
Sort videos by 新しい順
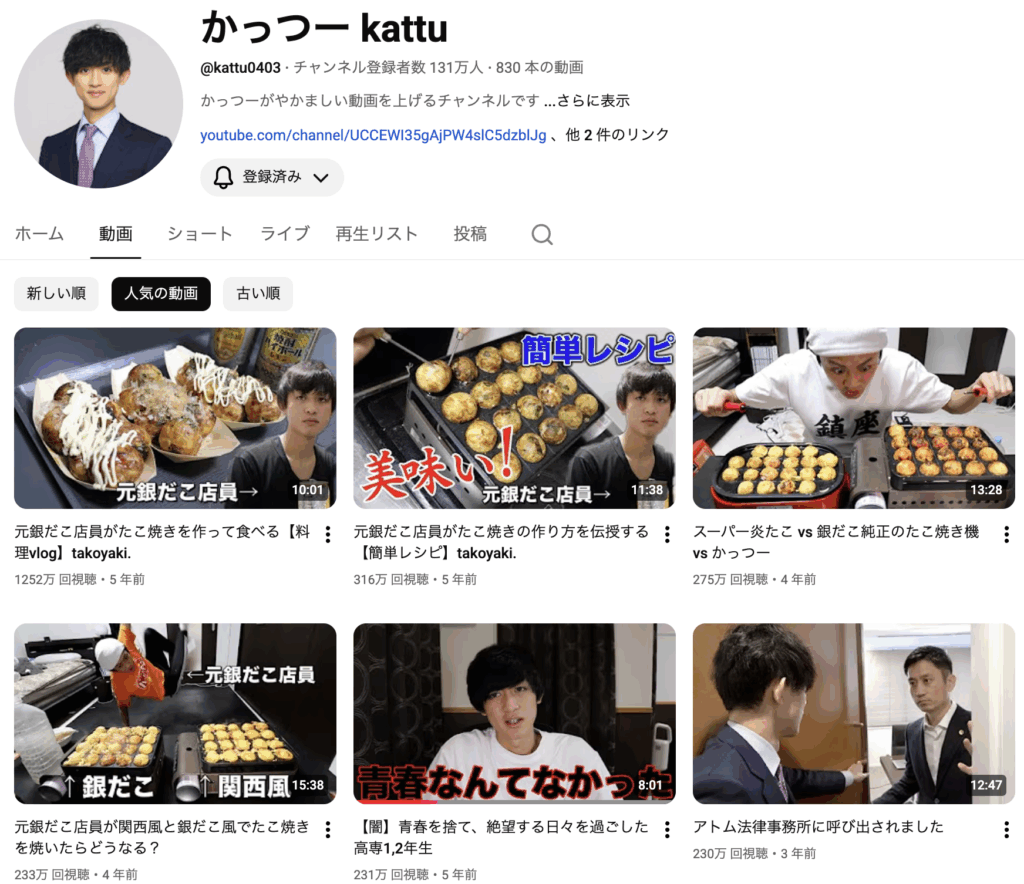coord(56,294)
